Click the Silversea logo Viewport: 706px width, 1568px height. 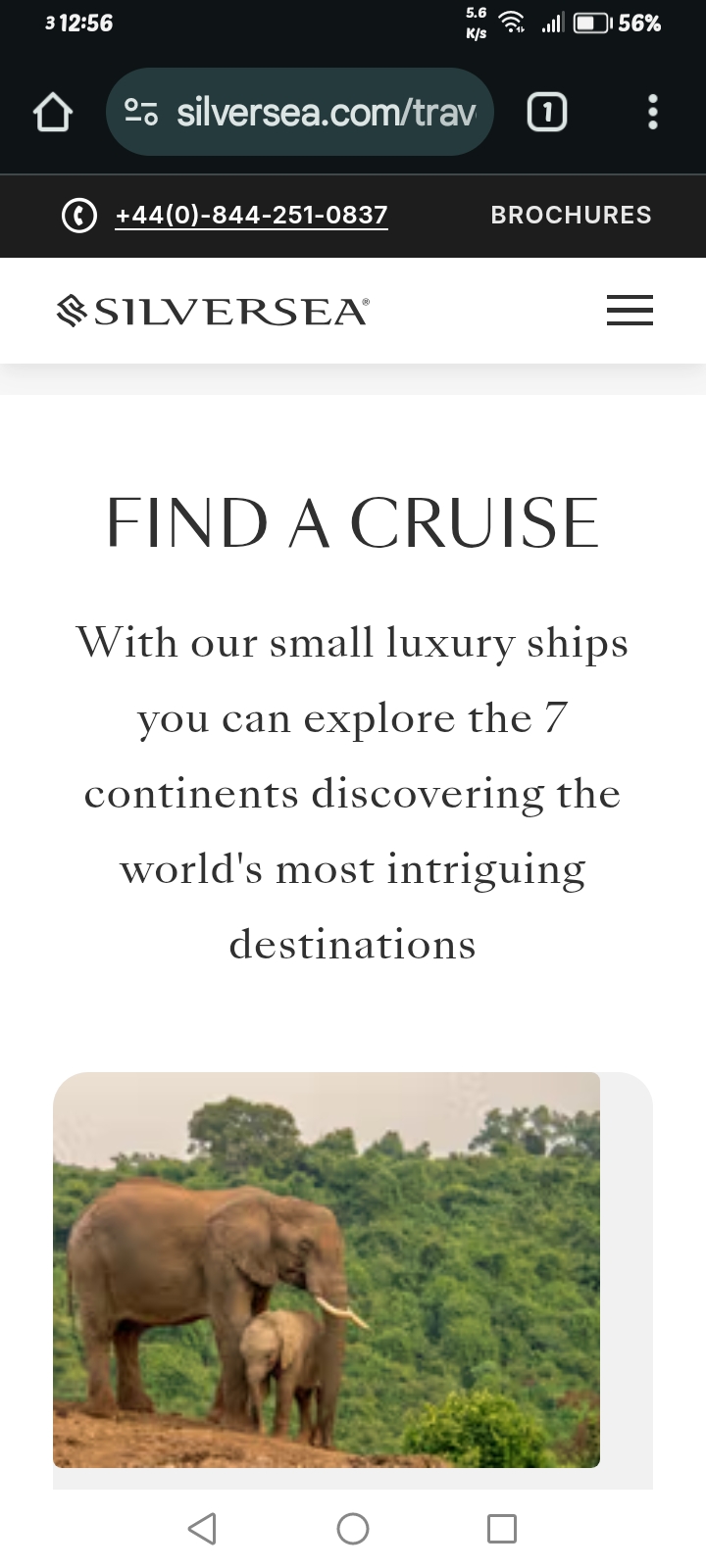coord(212,311)
